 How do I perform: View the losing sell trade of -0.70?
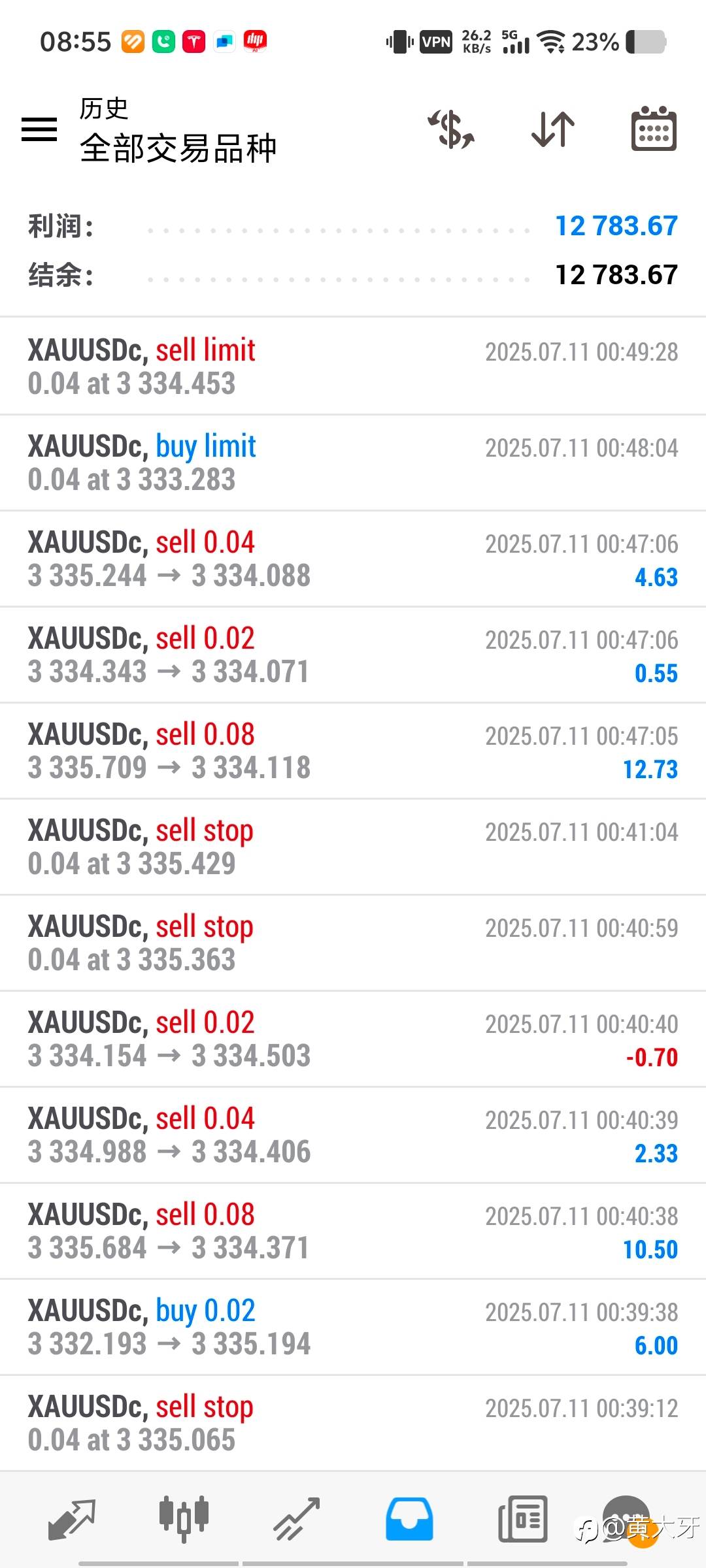[353, 1039]
